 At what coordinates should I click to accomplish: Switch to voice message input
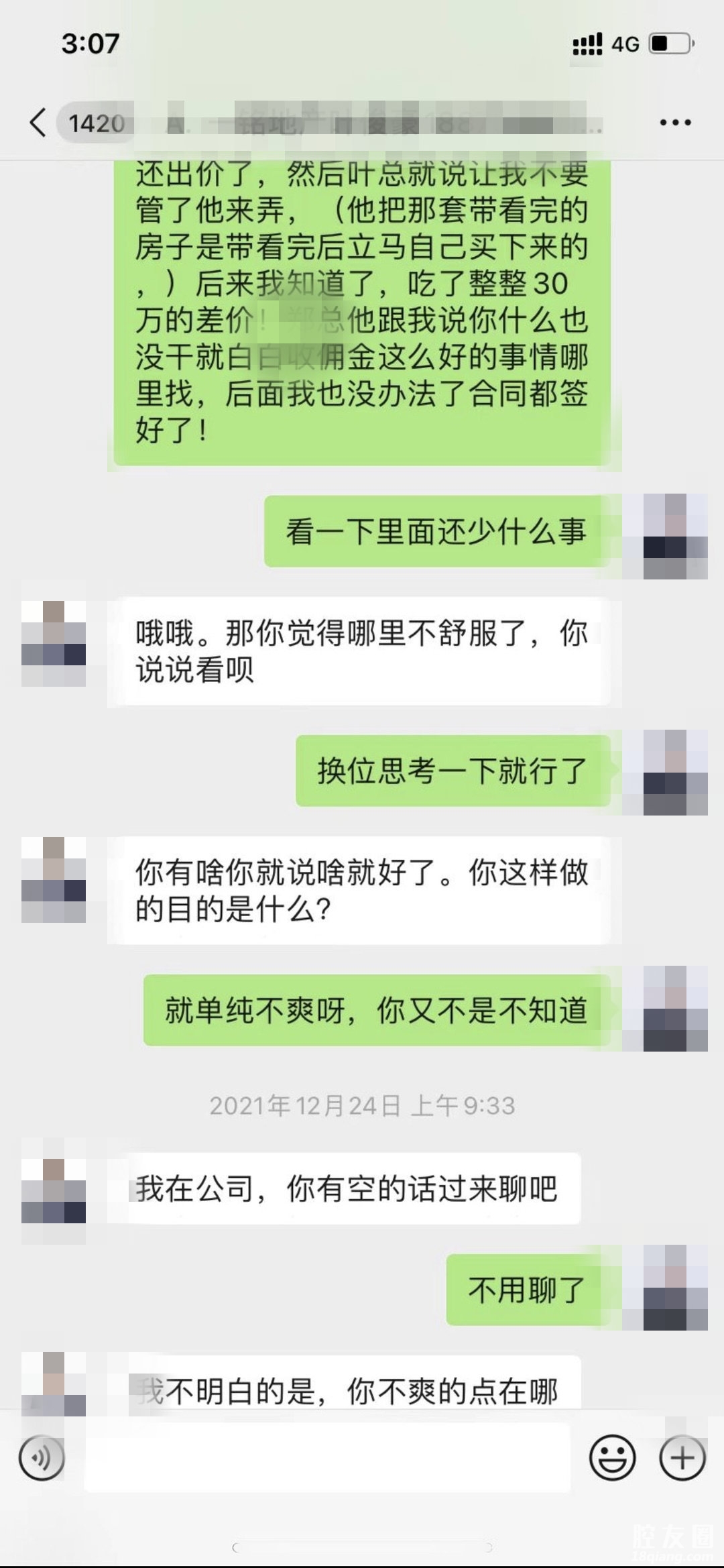click(x=42, y=1457)
